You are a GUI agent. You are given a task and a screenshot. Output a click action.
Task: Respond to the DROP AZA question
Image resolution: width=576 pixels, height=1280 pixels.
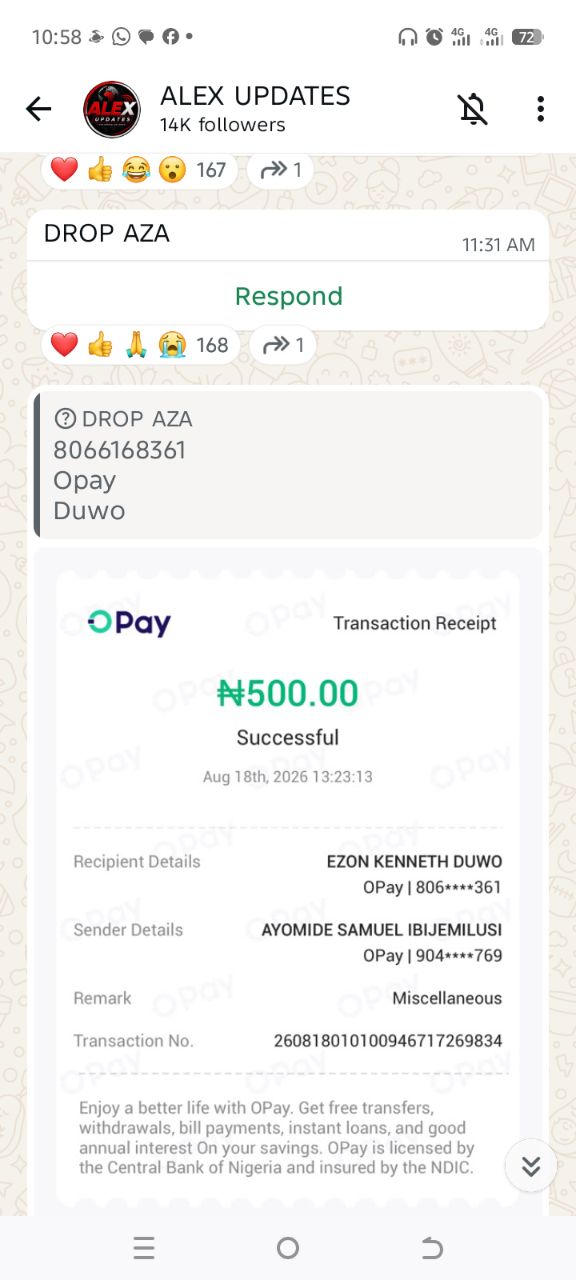(x=288, y=296)
